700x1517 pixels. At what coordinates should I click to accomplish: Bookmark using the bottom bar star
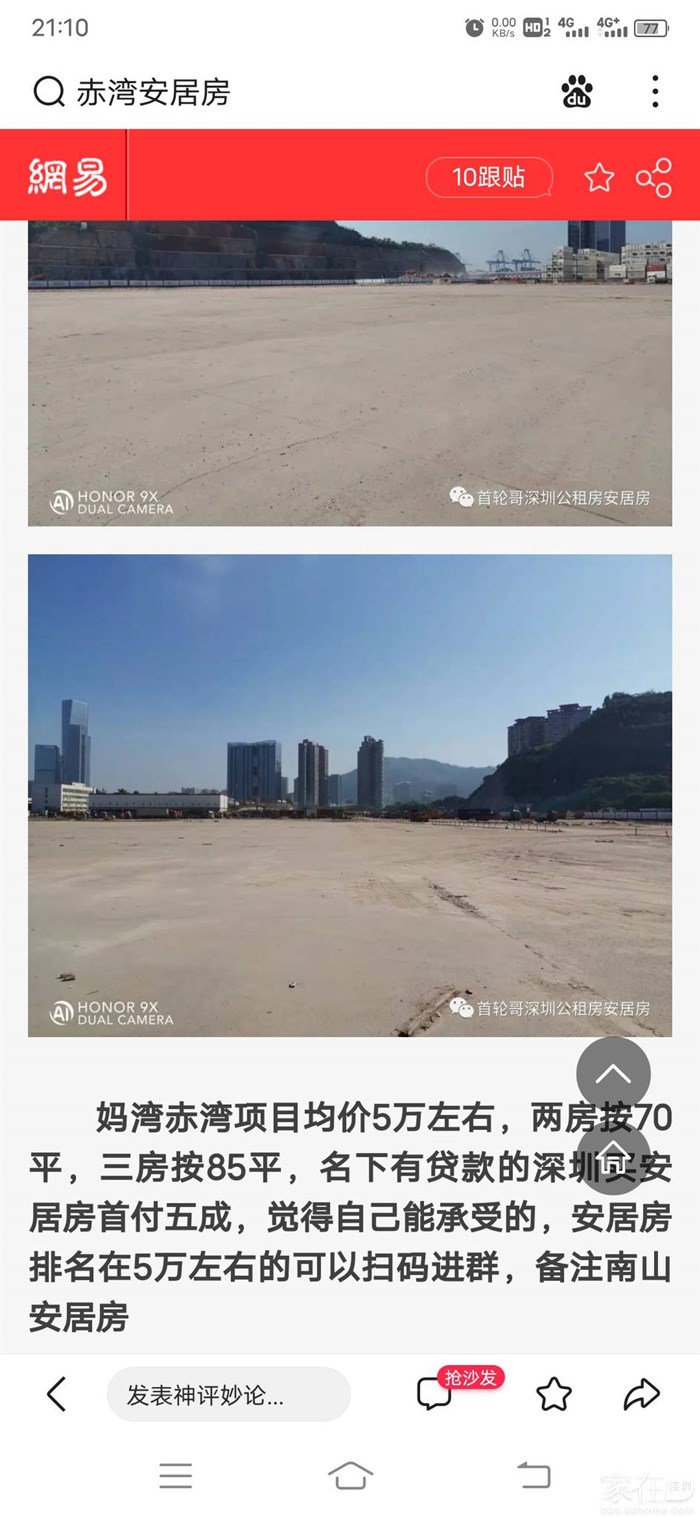click(554, 1394)
